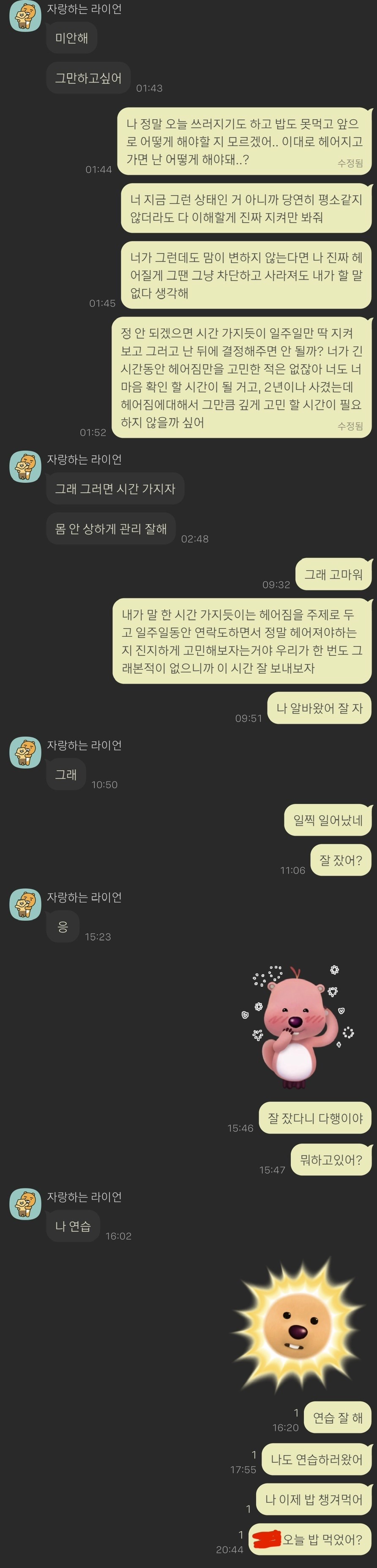
Task: Tap the avatar beside "그래 그러면 시간 가지자"
Action: [25, 466]
